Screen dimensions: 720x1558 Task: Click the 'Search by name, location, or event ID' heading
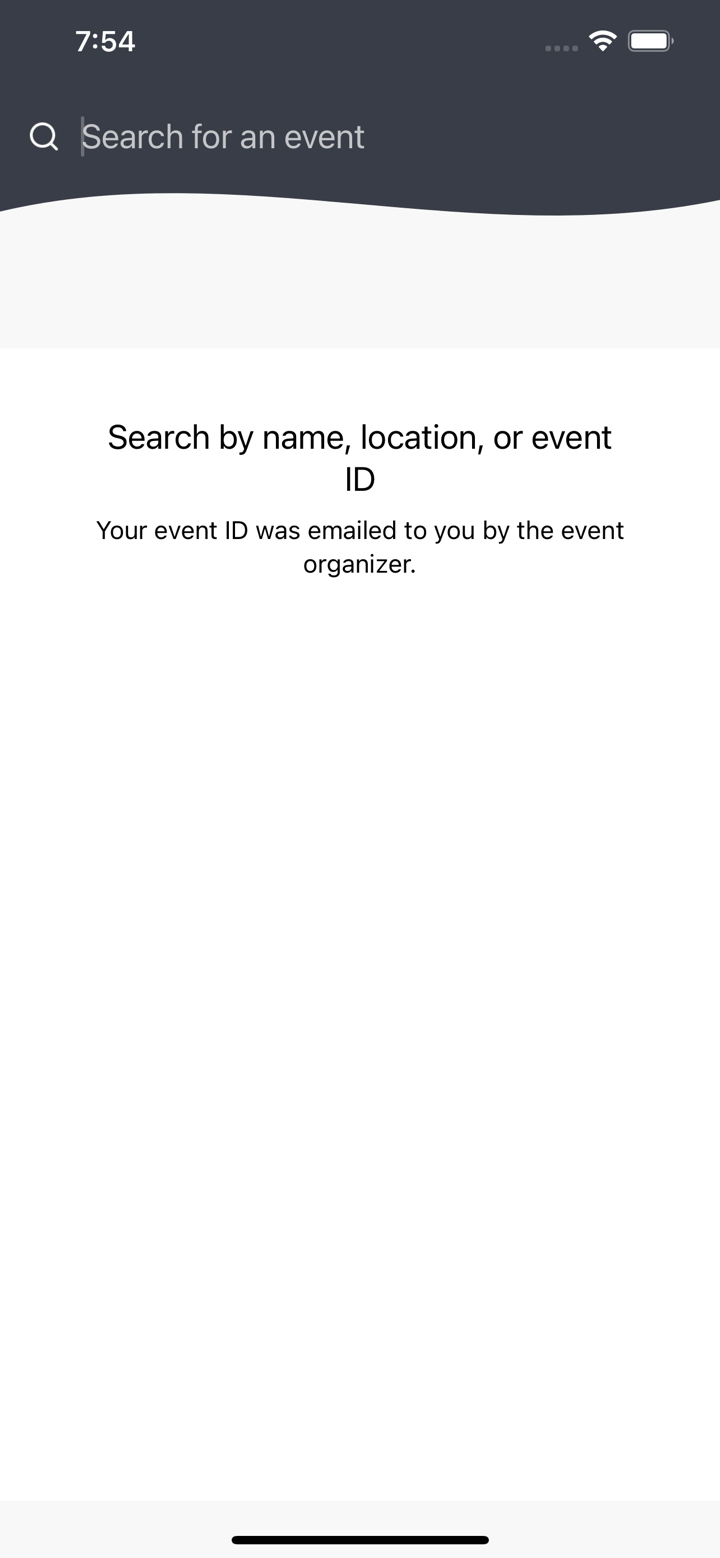pyautogui.click(x=360, y=457)
